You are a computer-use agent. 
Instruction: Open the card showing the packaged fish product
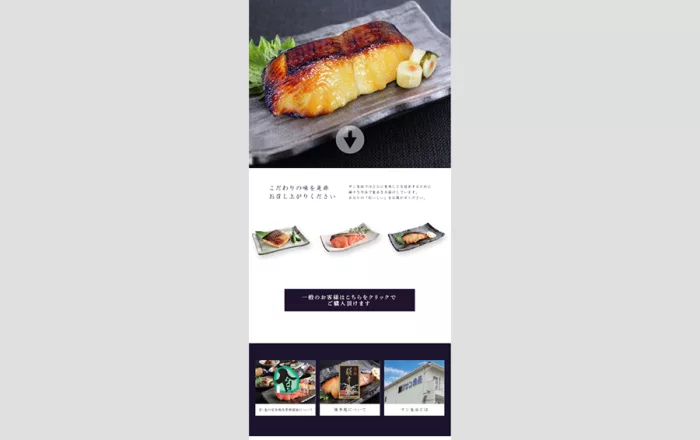[350, 385]
